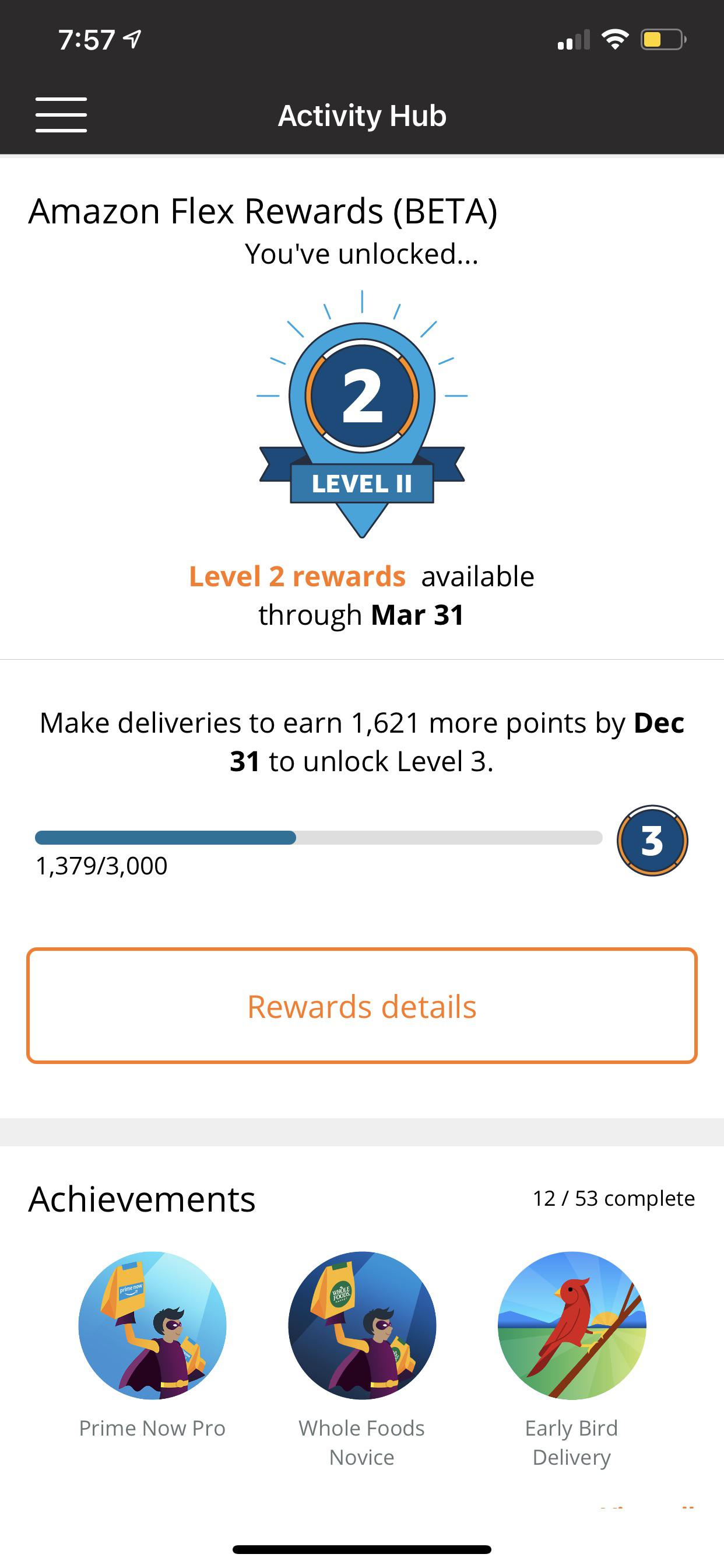
Task: Open the hamburger navigation menu
Action: coord(61,114)
